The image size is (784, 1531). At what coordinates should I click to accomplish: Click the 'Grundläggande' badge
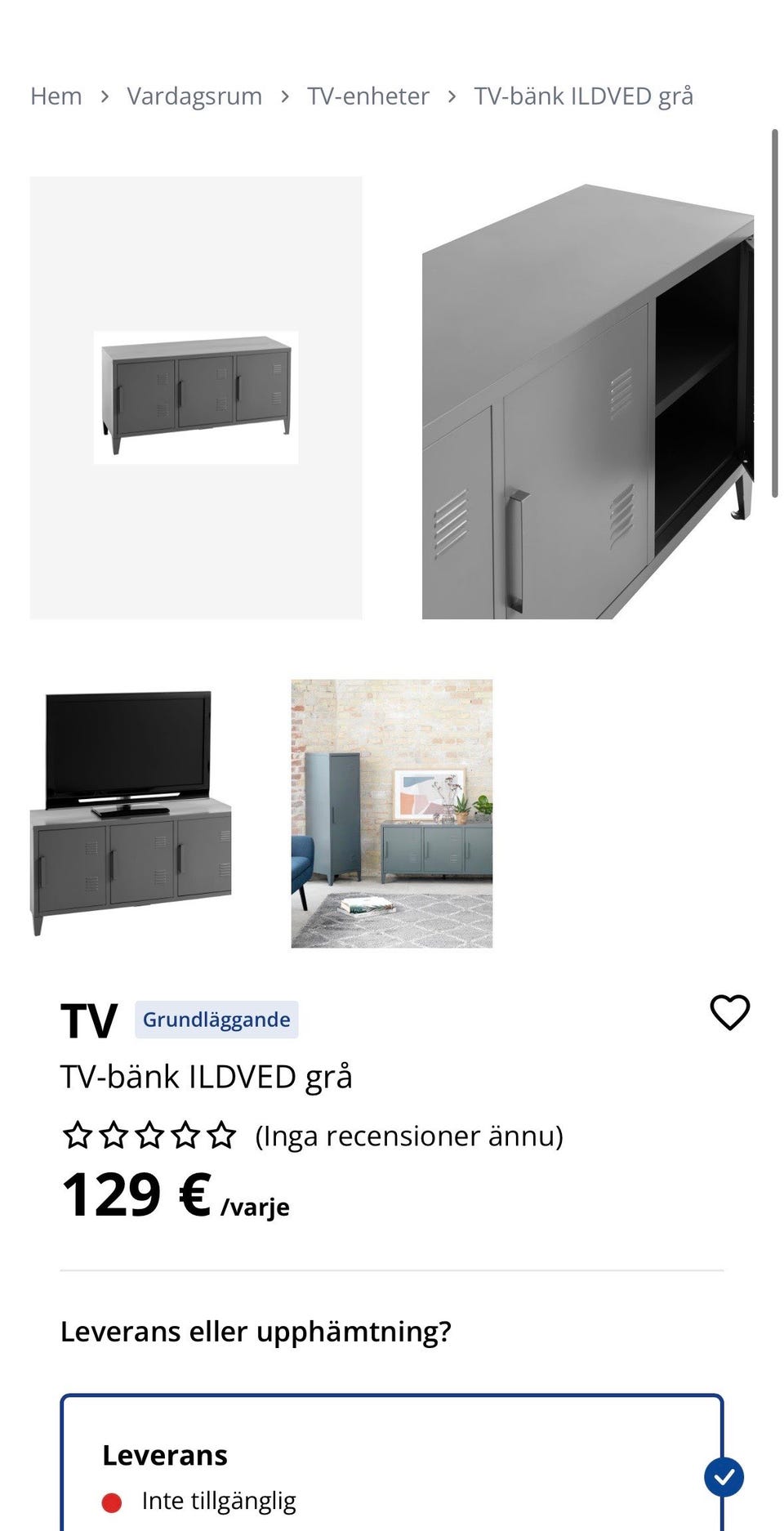(x=216, y=1019)
